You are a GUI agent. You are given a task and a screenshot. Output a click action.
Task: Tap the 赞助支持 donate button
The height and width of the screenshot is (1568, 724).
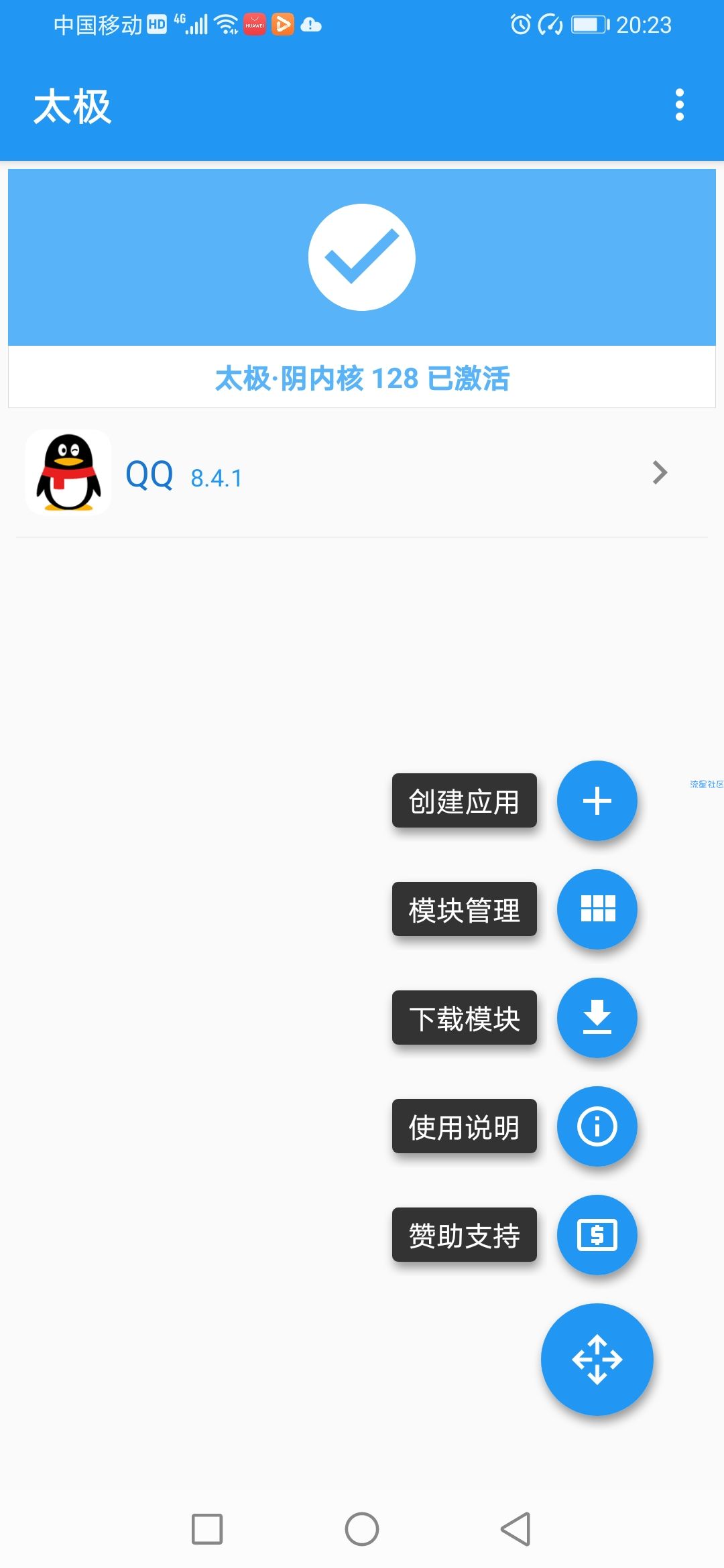tap(597, 1235)
